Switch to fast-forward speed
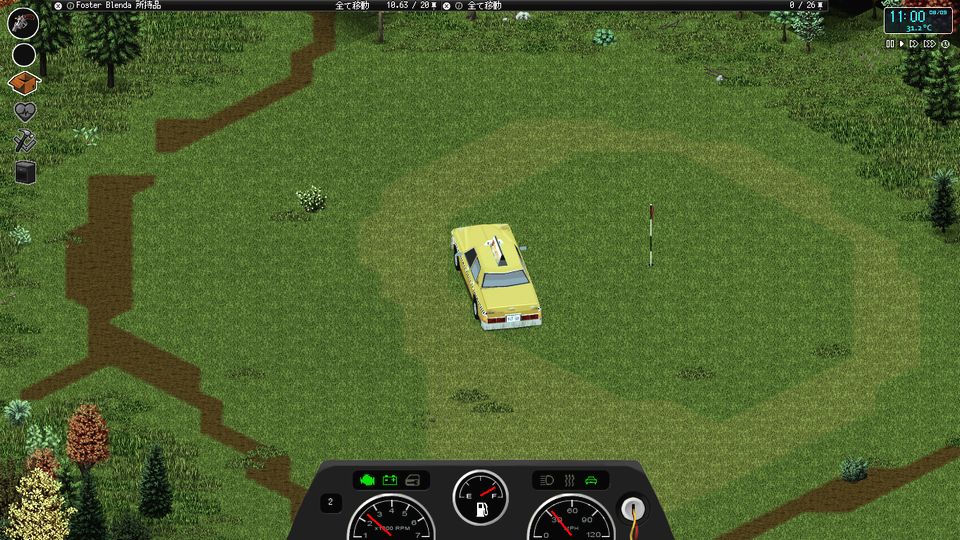960x540 pixels. pos(915,43)
